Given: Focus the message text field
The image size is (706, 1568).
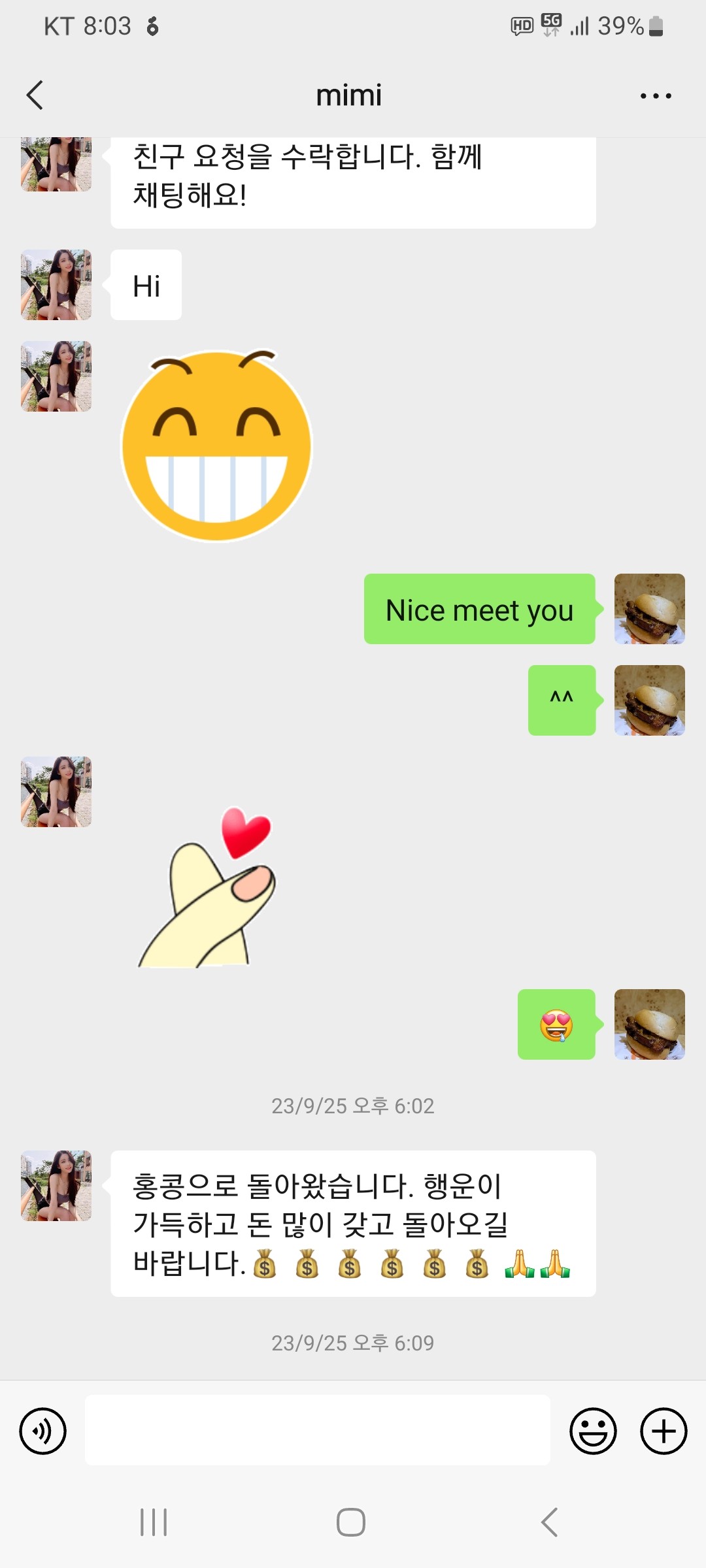Looking at the screenshot, I should pos(317,1430).
